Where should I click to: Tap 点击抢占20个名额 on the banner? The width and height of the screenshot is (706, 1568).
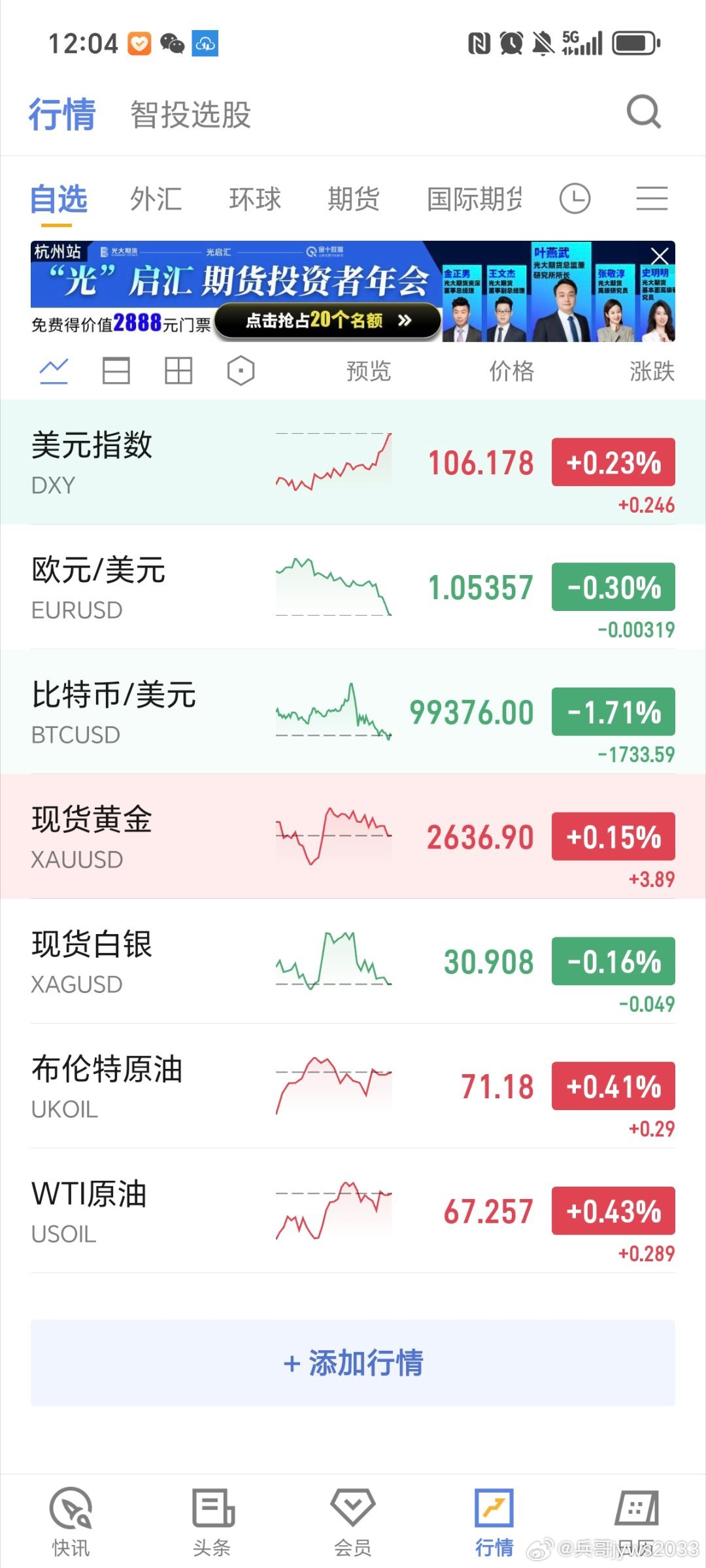tap(328, 321)
